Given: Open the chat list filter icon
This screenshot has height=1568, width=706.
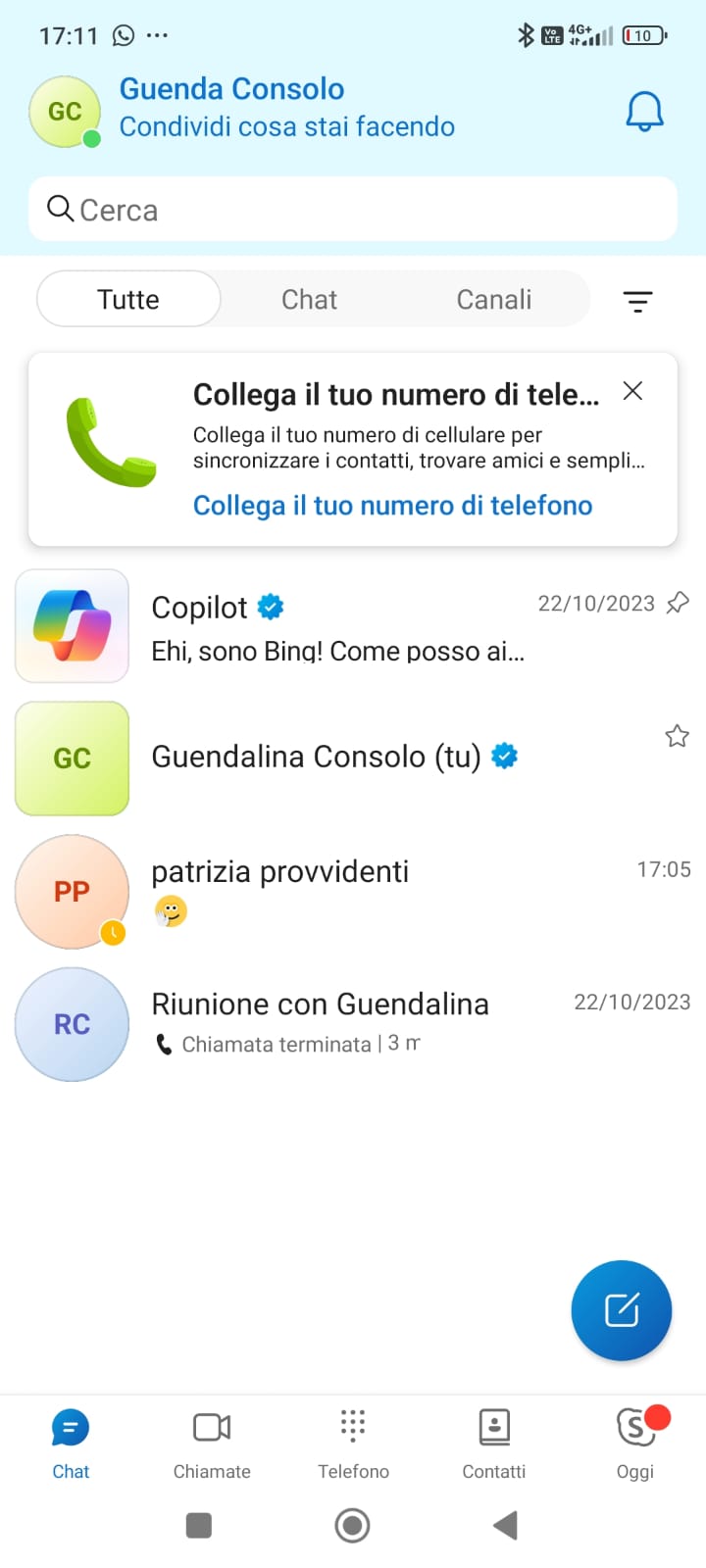Looking at the screenshot, I should [638, 301].
